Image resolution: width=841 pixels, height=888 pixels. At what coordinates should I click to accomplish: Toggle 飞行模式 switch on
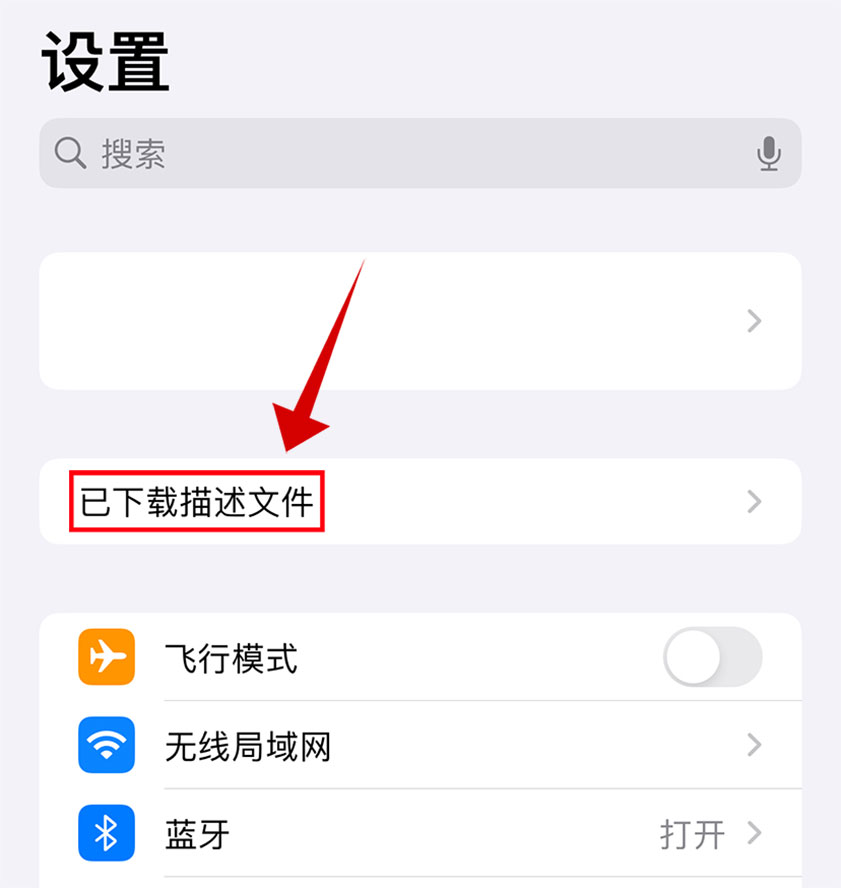click(x=712, y=657)
